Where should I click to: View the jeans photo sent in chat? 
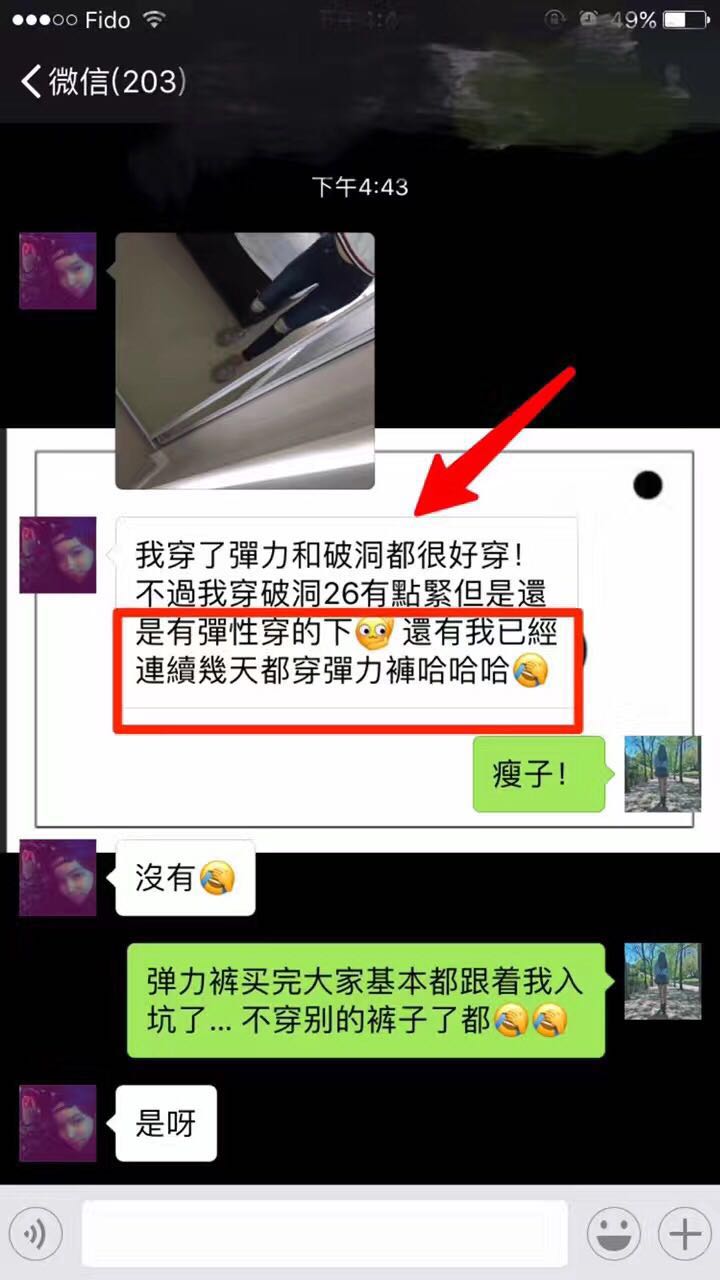tap(245, 361)
